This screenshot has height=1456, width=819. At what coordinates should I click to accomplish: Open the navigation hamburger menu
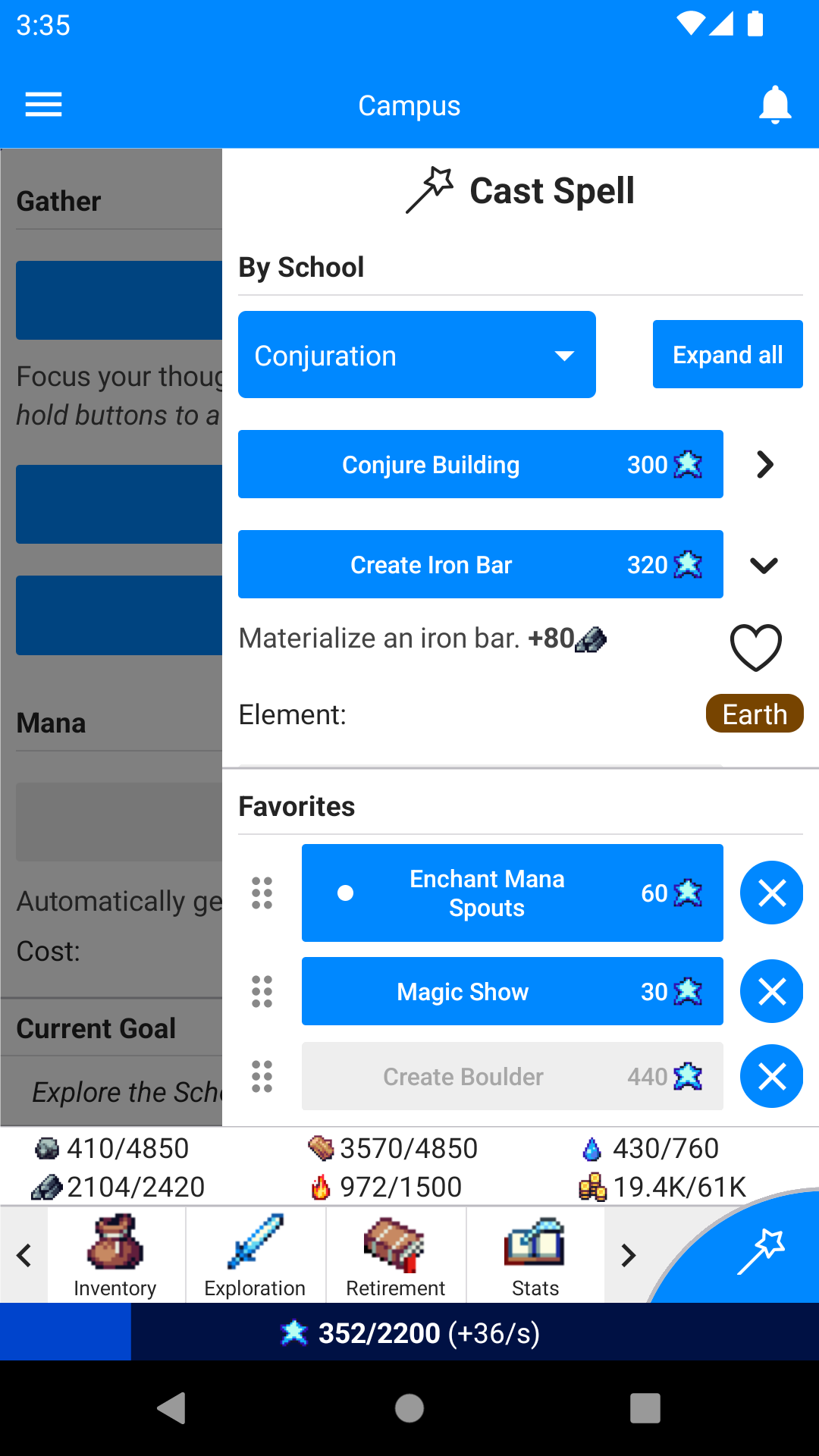coord(43,104)
